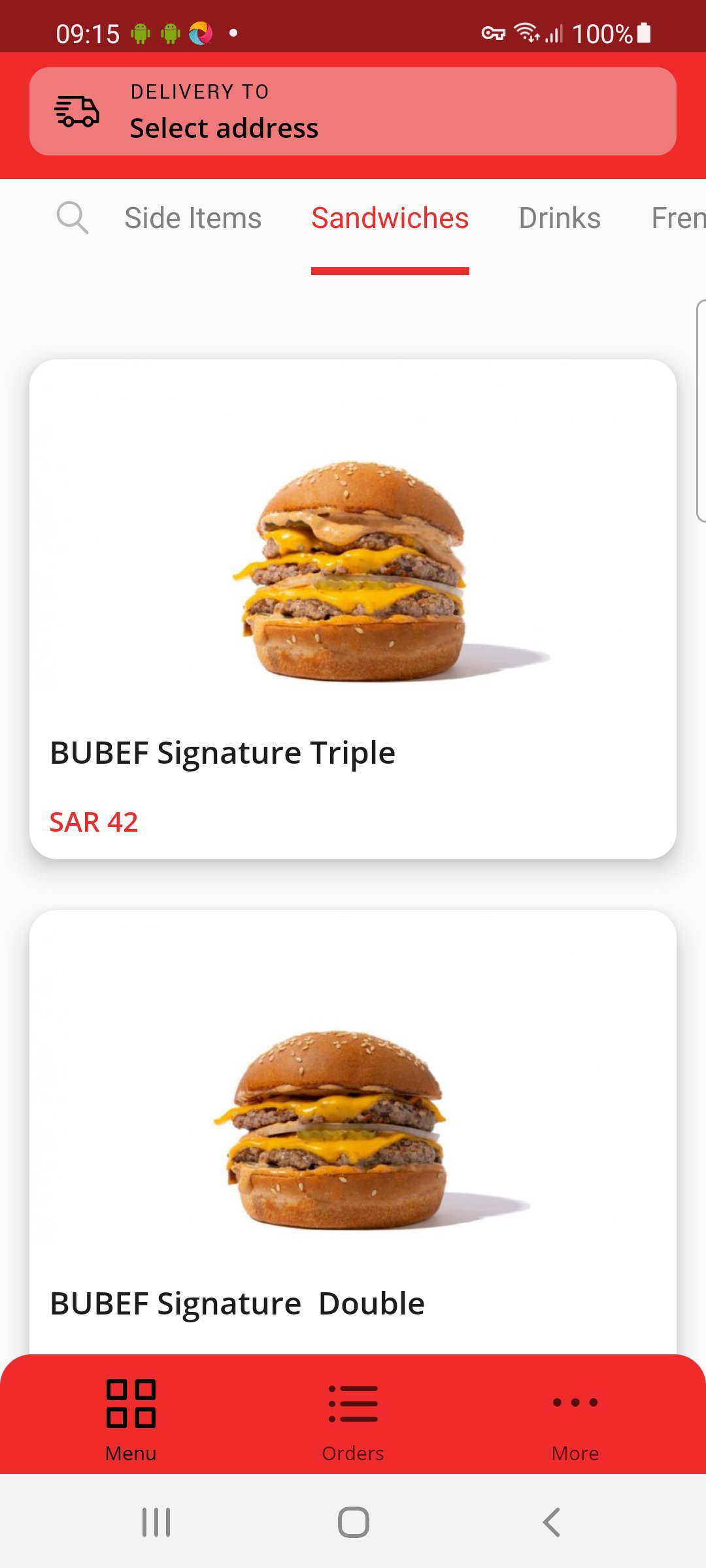Switch to the Side Items category
The image size is (706, 1568).
pyautogui.click(x=193, y=218)
